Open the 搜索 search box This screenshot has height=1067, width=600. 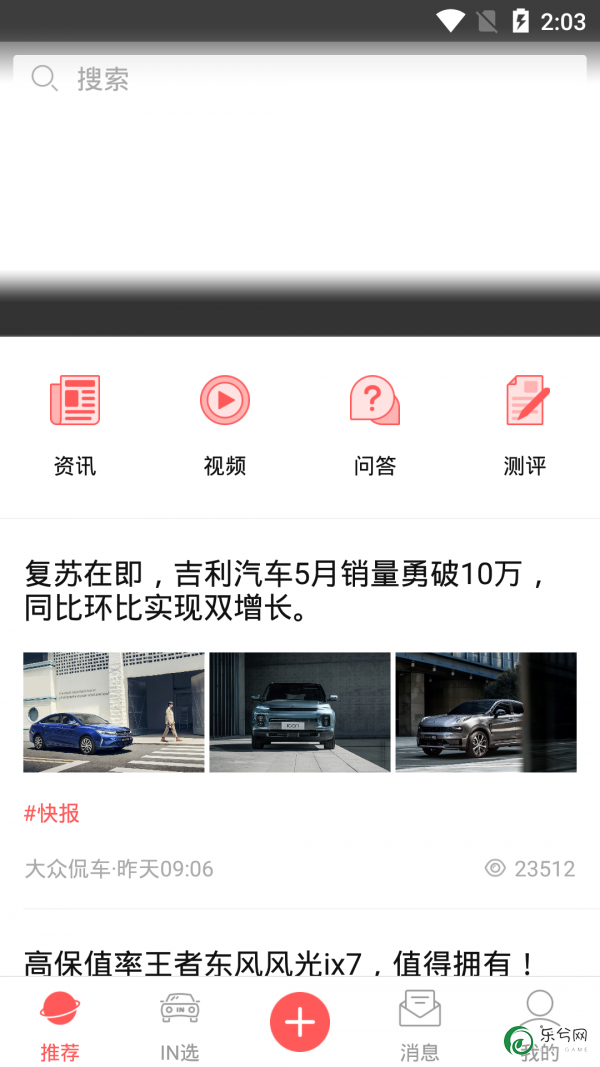click(300, 78)
